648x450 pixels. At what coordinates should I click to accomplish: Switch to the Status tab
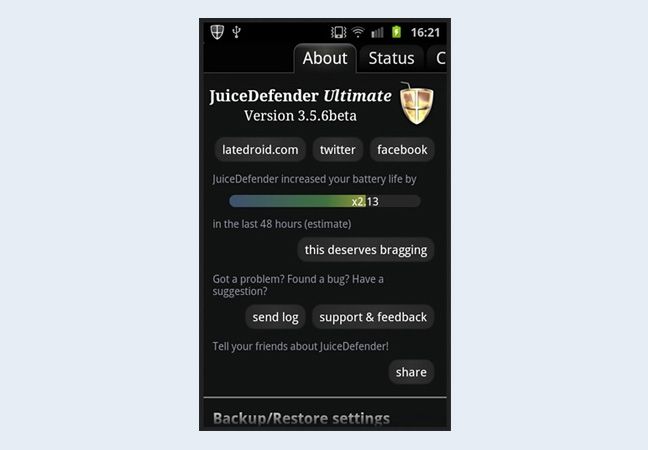pyautogui.click(x=391, y=58)
